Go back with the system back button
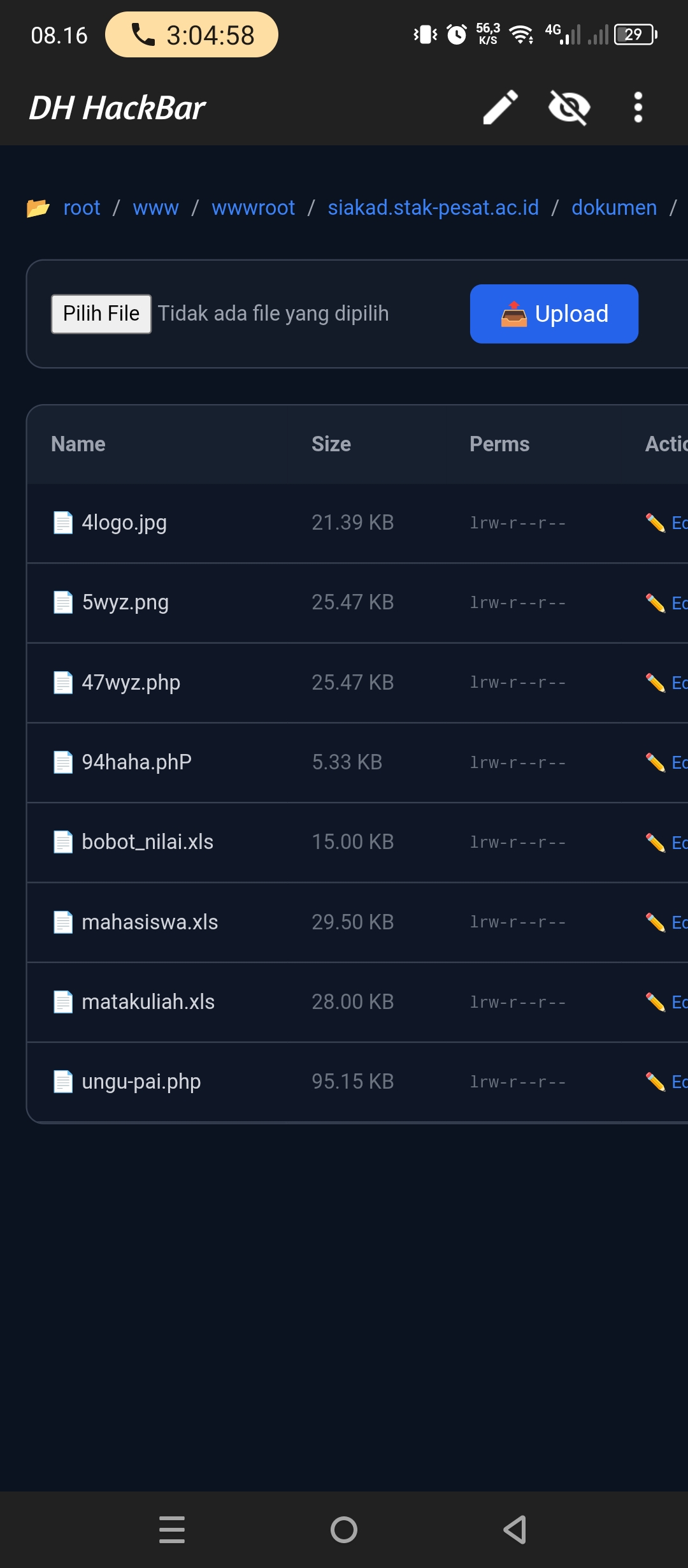Viewport: 688px width, 1568px height. pyautogui.click(x=515, y=1530)
